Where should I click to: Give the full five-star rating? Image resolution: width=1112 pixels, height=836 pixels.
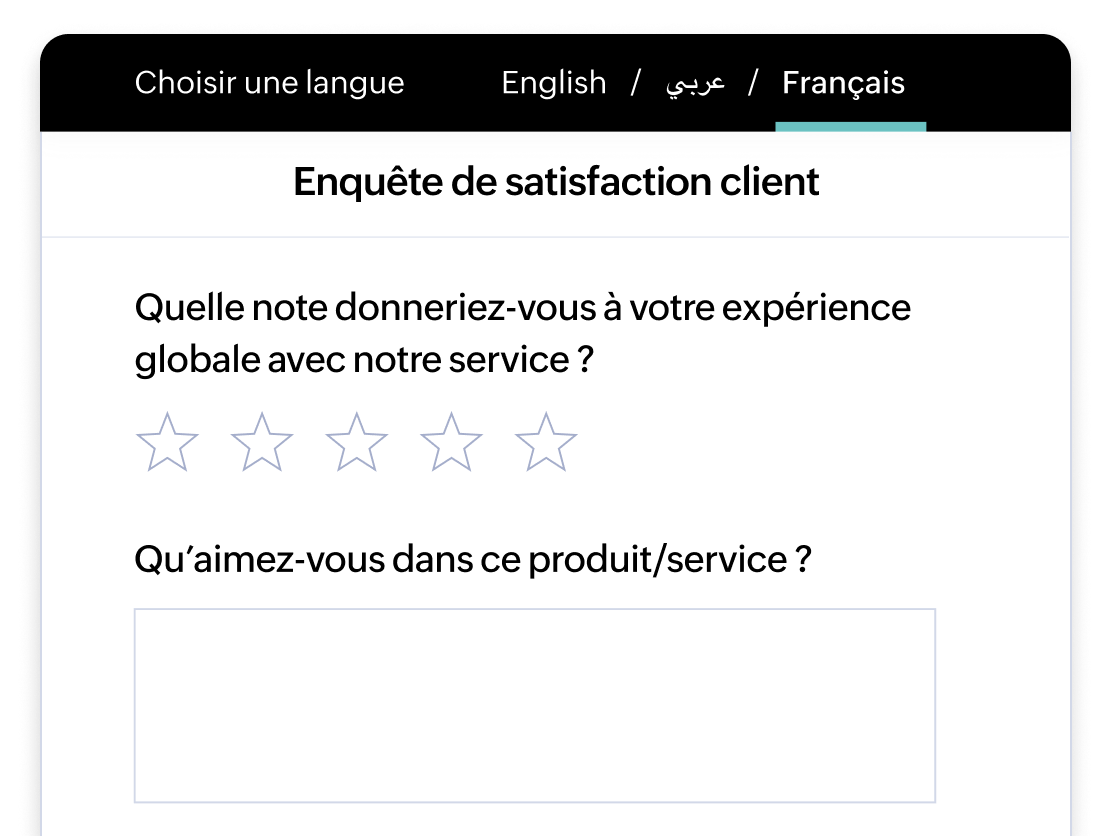(x=546, y=442)
